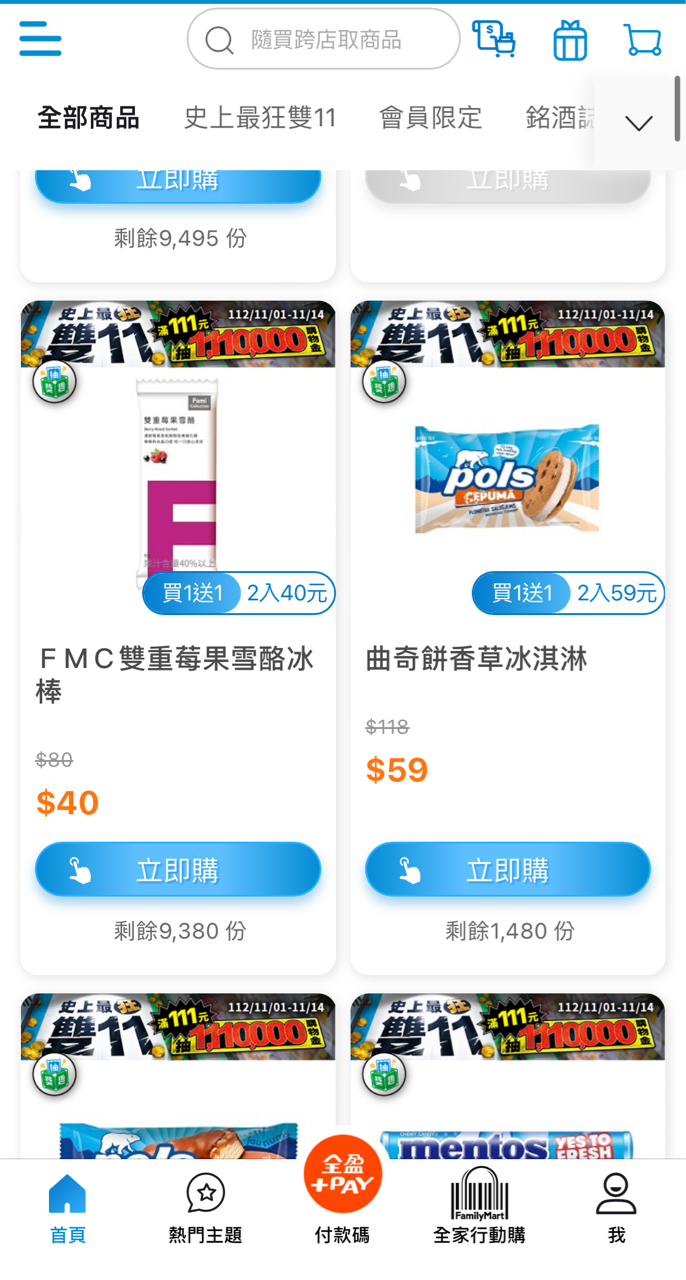Go to the 我 profile tab

pos(616,1208)
